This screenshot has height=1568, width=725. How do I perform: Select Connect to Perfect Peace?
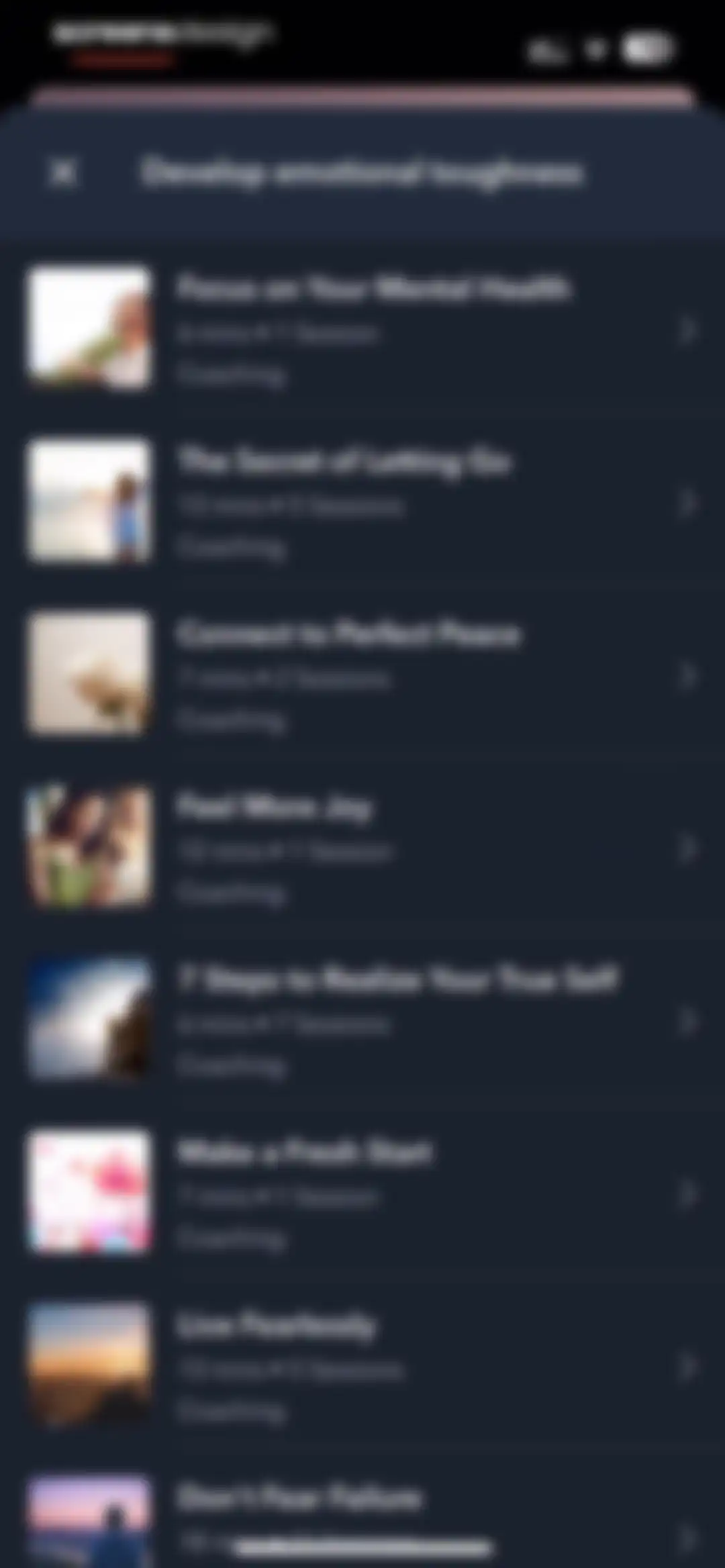[x=362, y=675]
